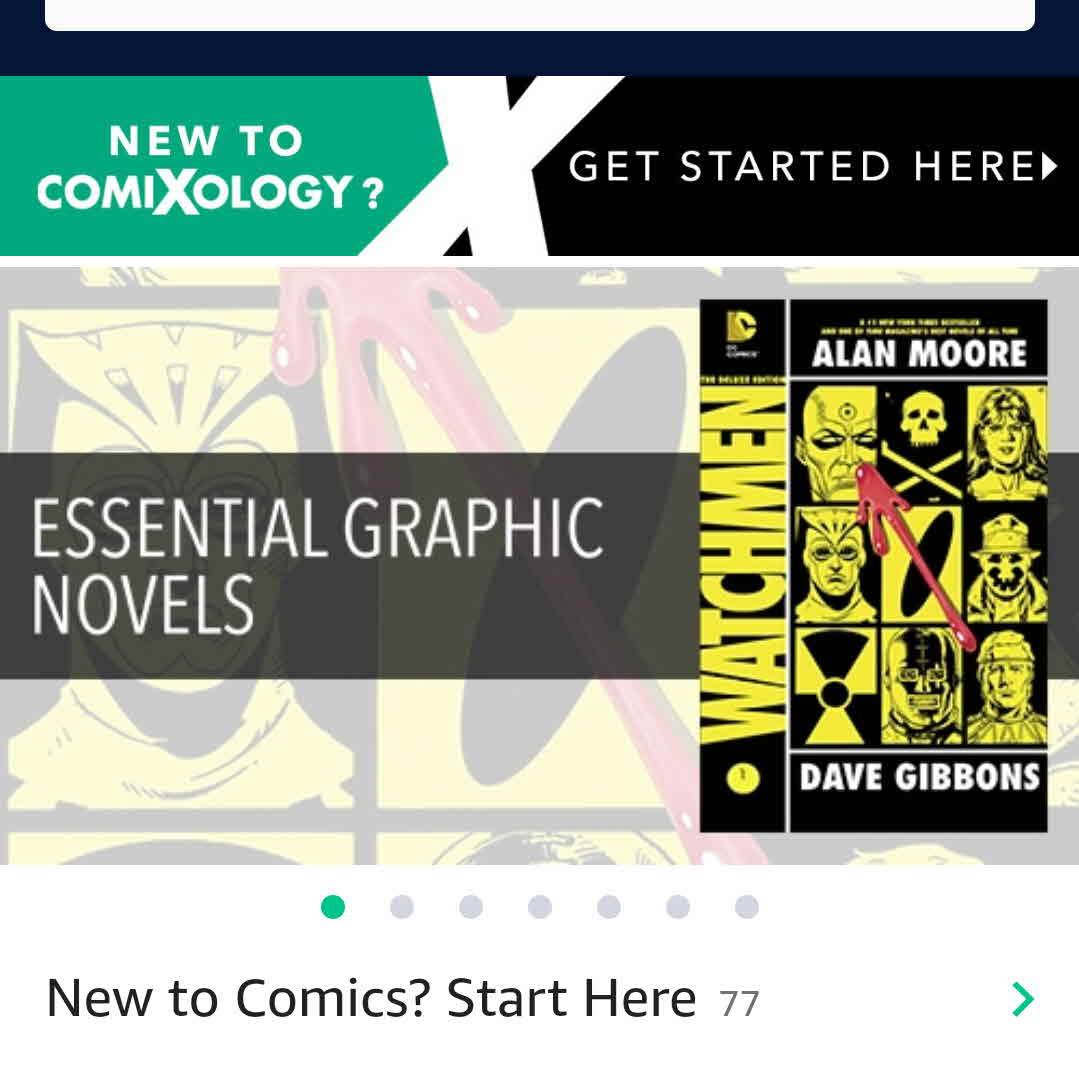
Task: Select the last carousel page dot
Action: [x=746, y=907]
